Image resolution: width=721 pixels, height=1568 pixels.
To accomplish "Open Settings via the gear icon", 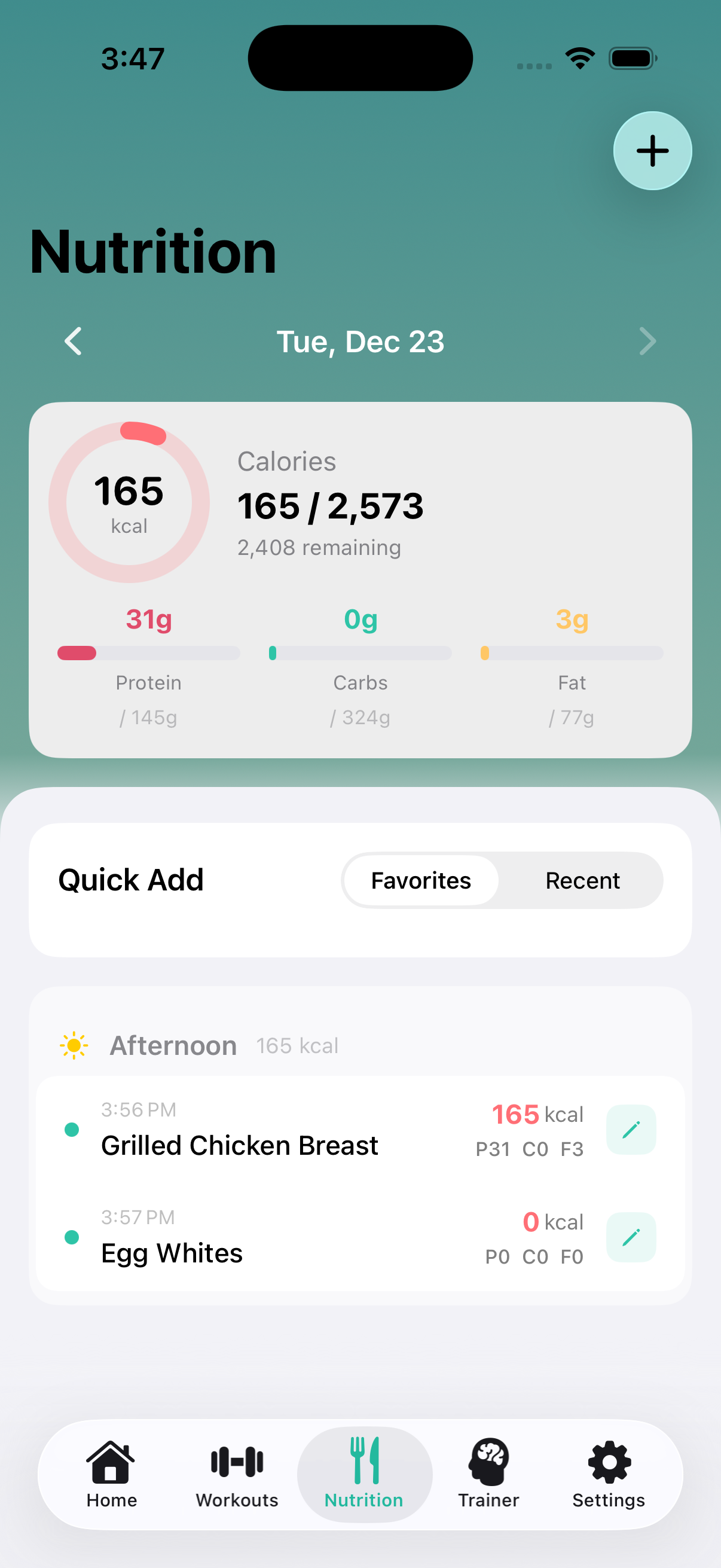I will [x=608, y=1462].
